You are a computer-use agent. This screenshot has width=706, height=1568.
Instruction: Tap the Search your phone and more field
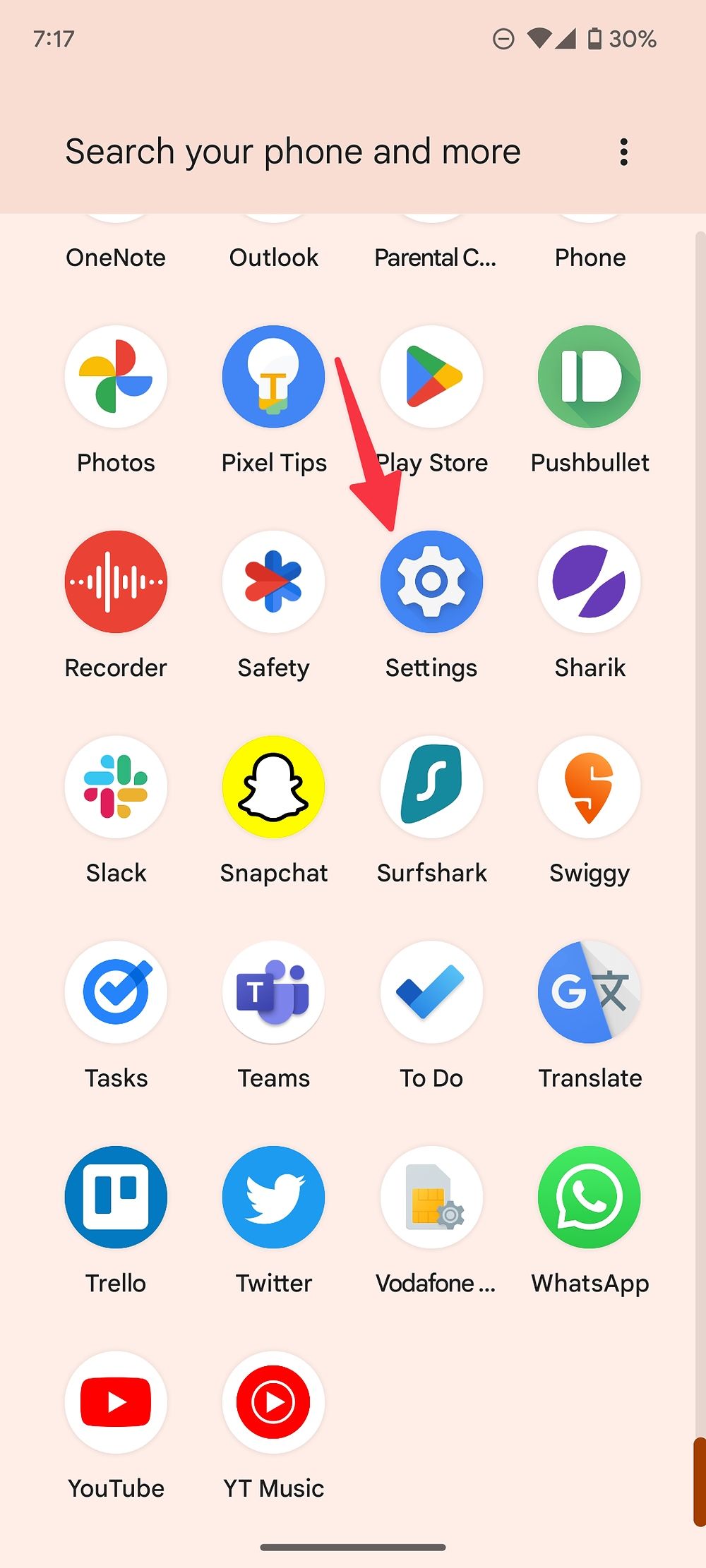point(293,152)
